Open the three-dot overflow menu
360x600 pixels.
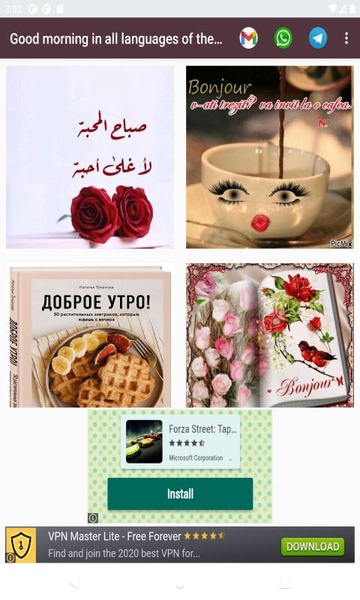pyautogui.click(x=346, y=38)
